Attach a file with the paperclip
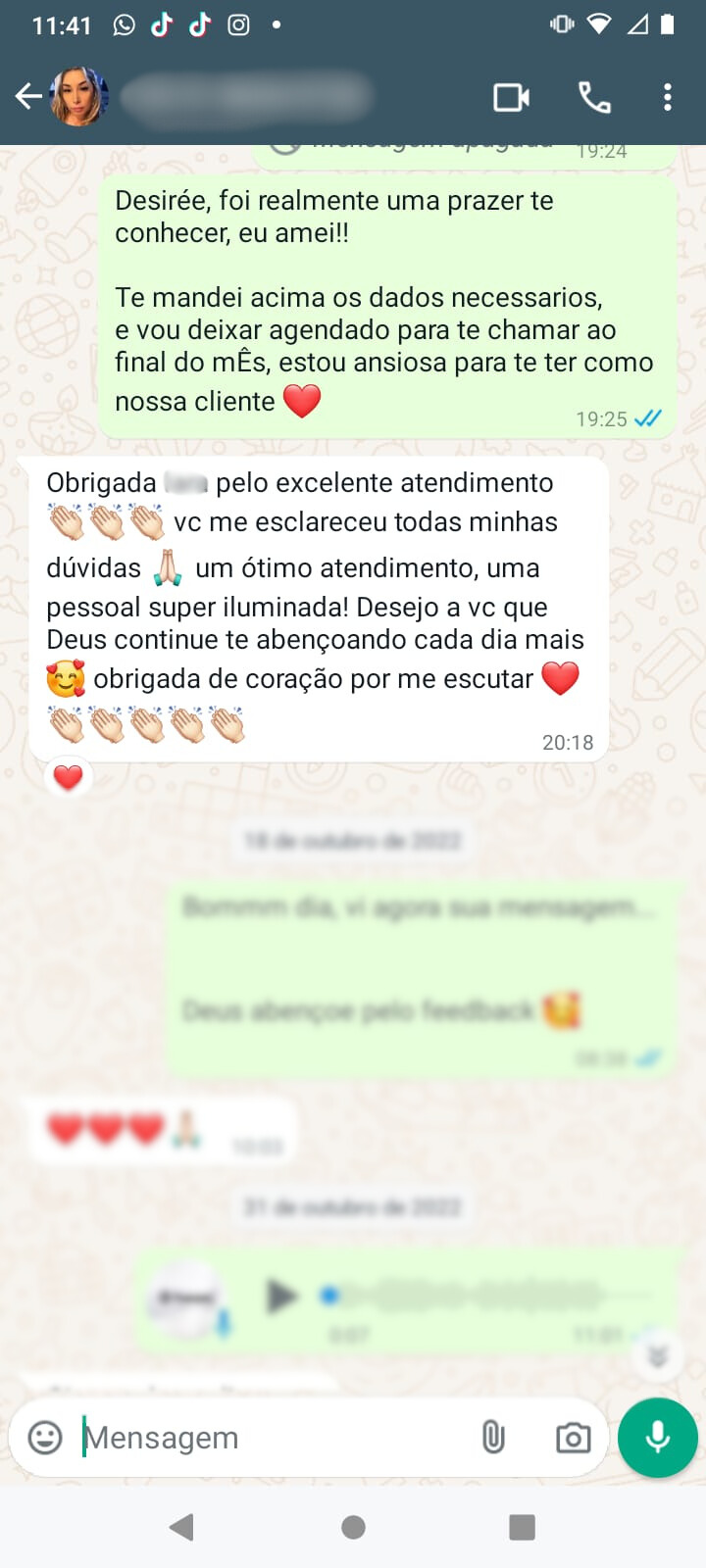706x1568 pixels. (493, 1438)
